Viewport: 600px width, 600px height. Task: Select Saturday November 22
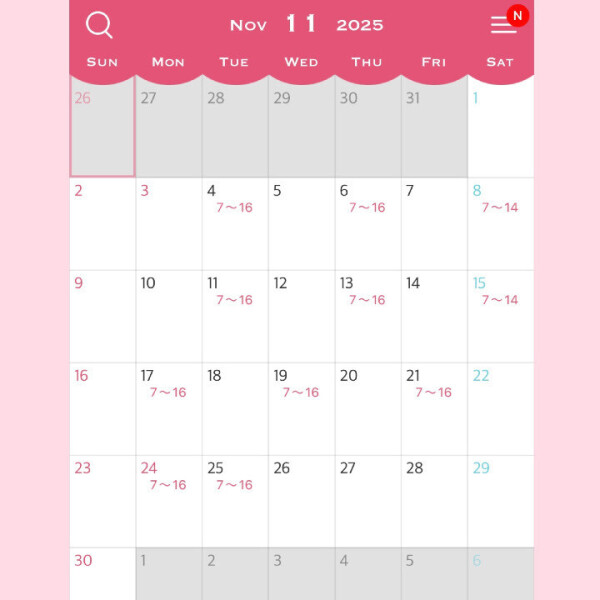tap(500, 408)
